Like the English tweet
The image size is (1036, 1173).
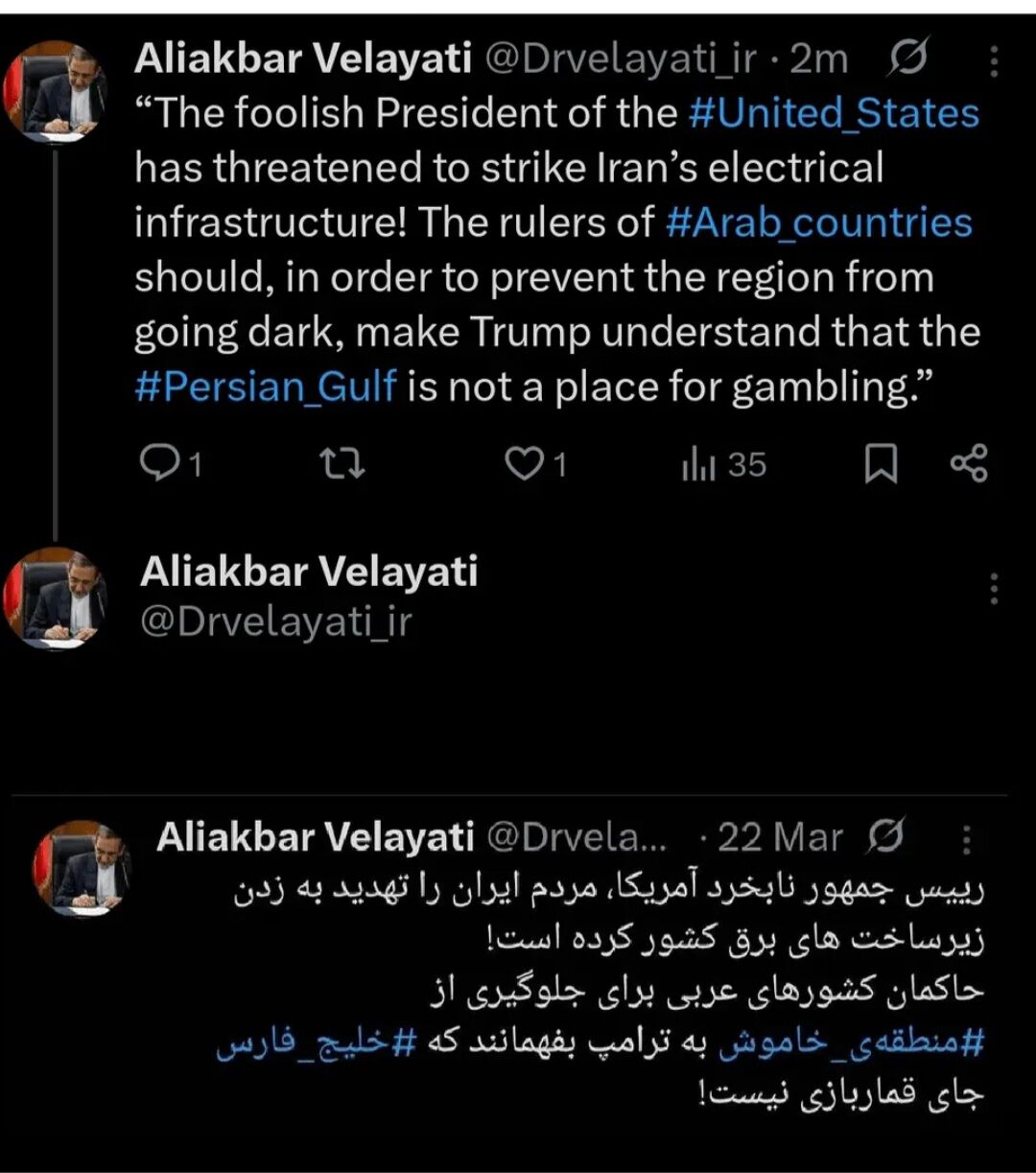[528, 464]
